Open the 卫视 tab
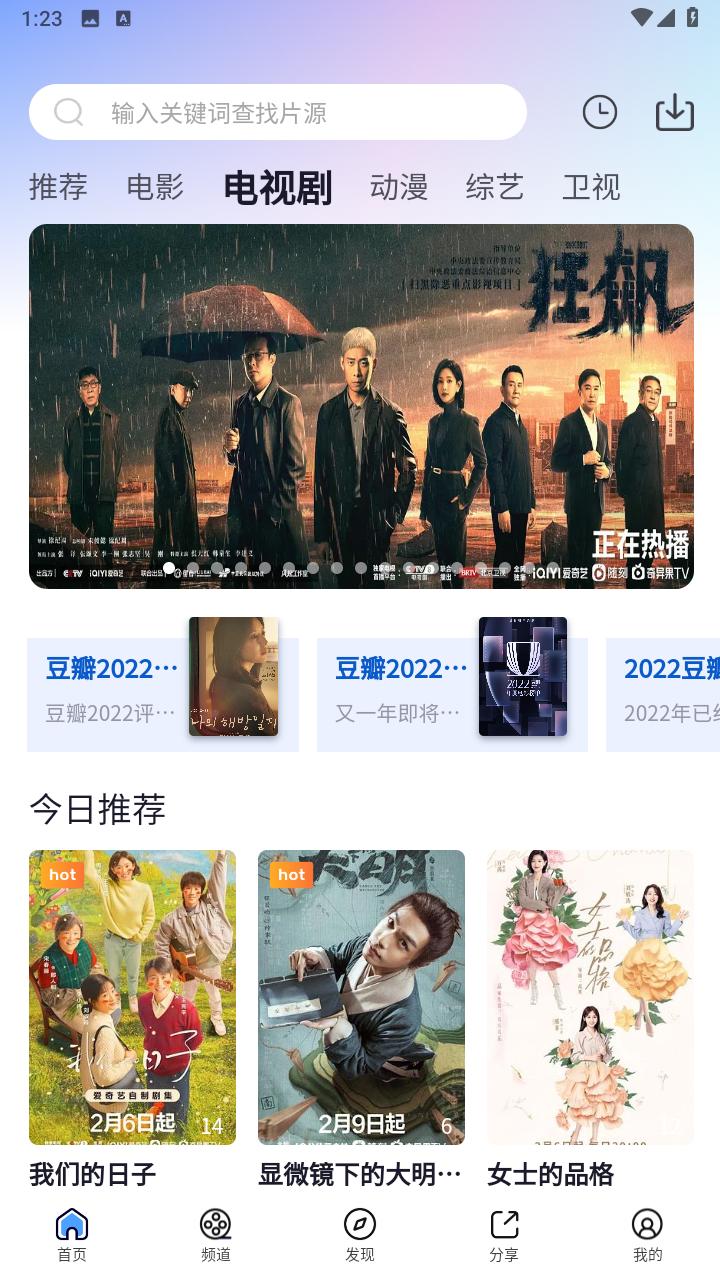The image size is (720, 1280). pos(592,187)
